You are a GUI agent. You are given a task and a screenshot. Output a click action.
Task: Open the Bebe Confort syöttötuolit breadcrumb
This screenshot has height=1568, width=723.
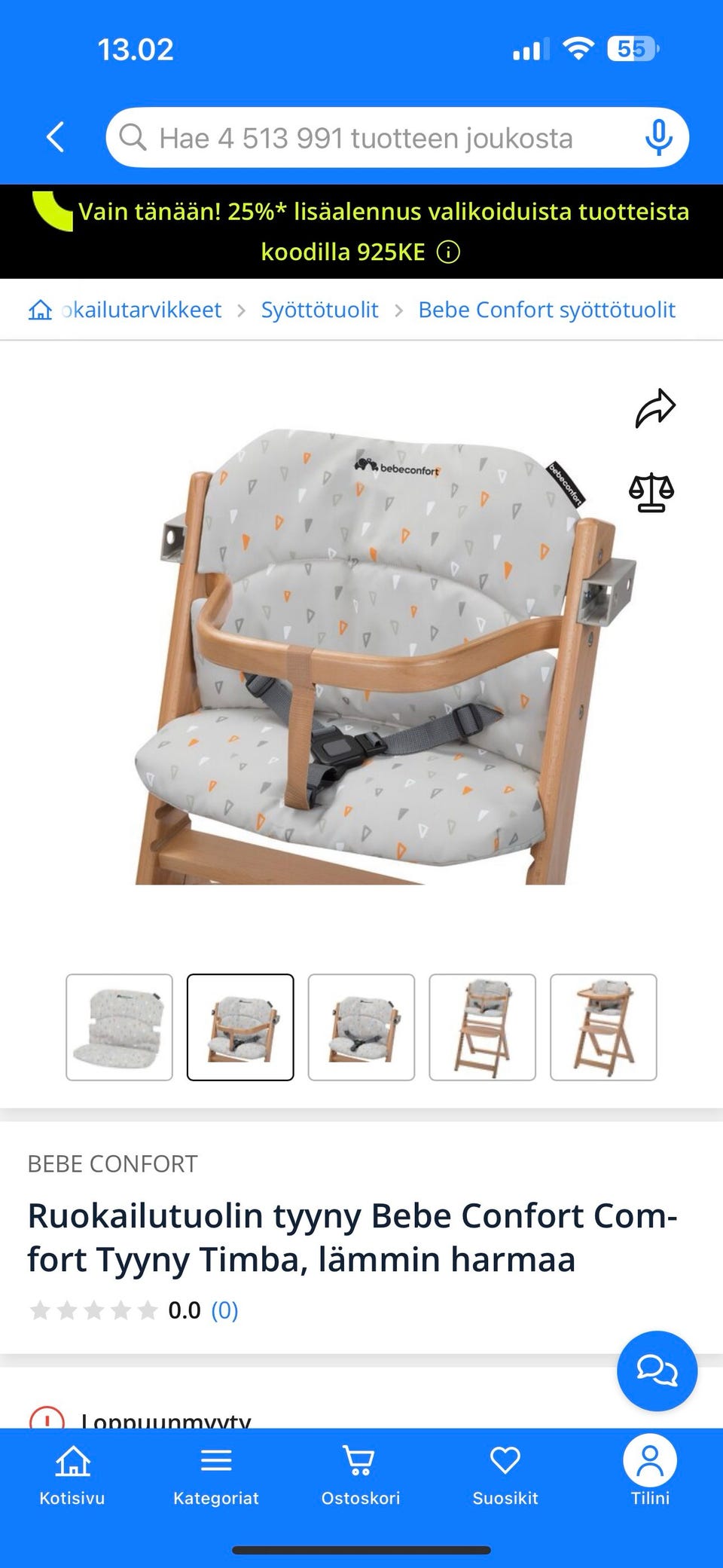click(546, 310)
